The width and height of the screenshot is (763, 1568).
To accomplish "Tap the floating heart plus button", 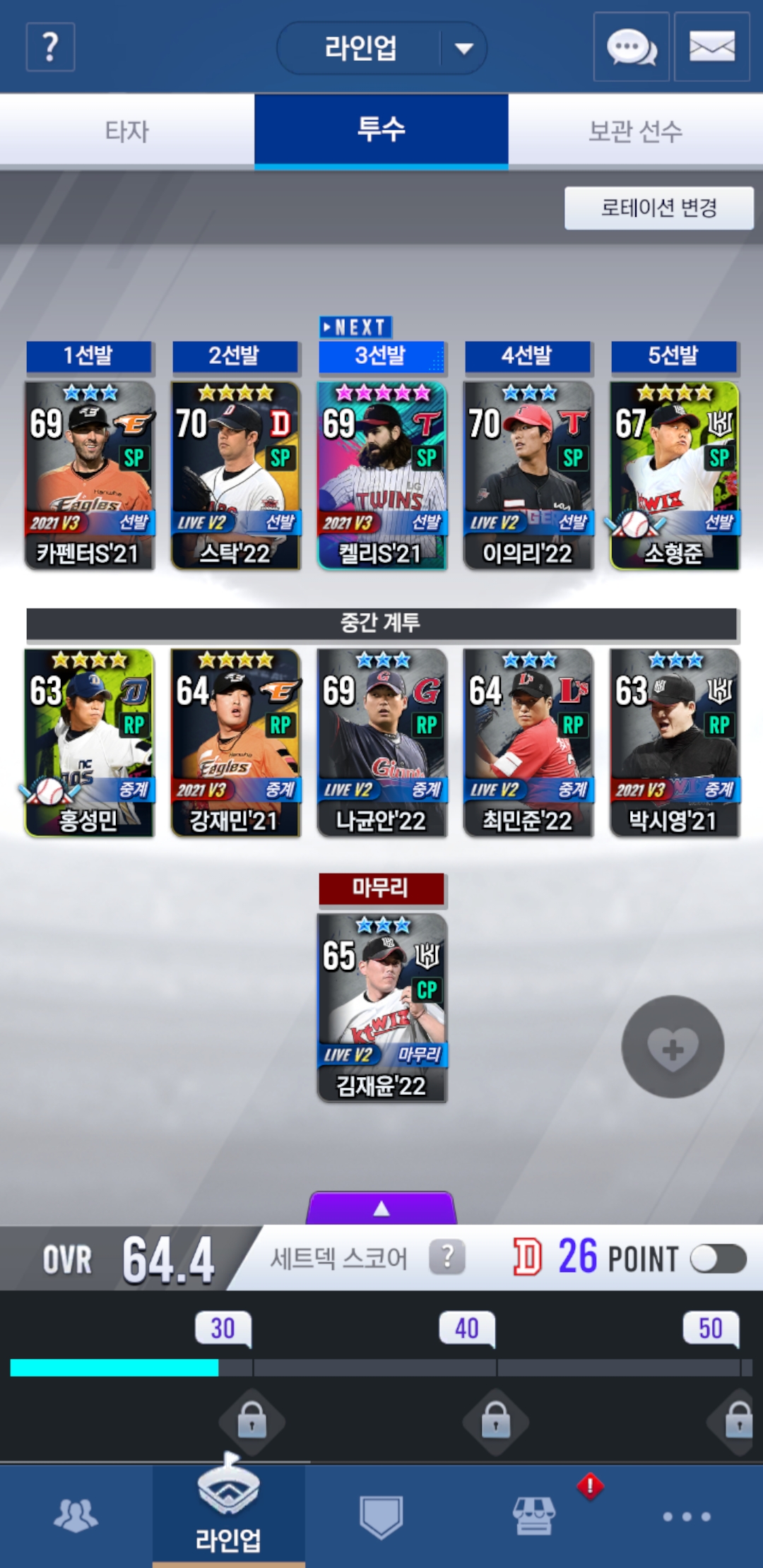I will pyautogui.click(x=673, y=1047).
